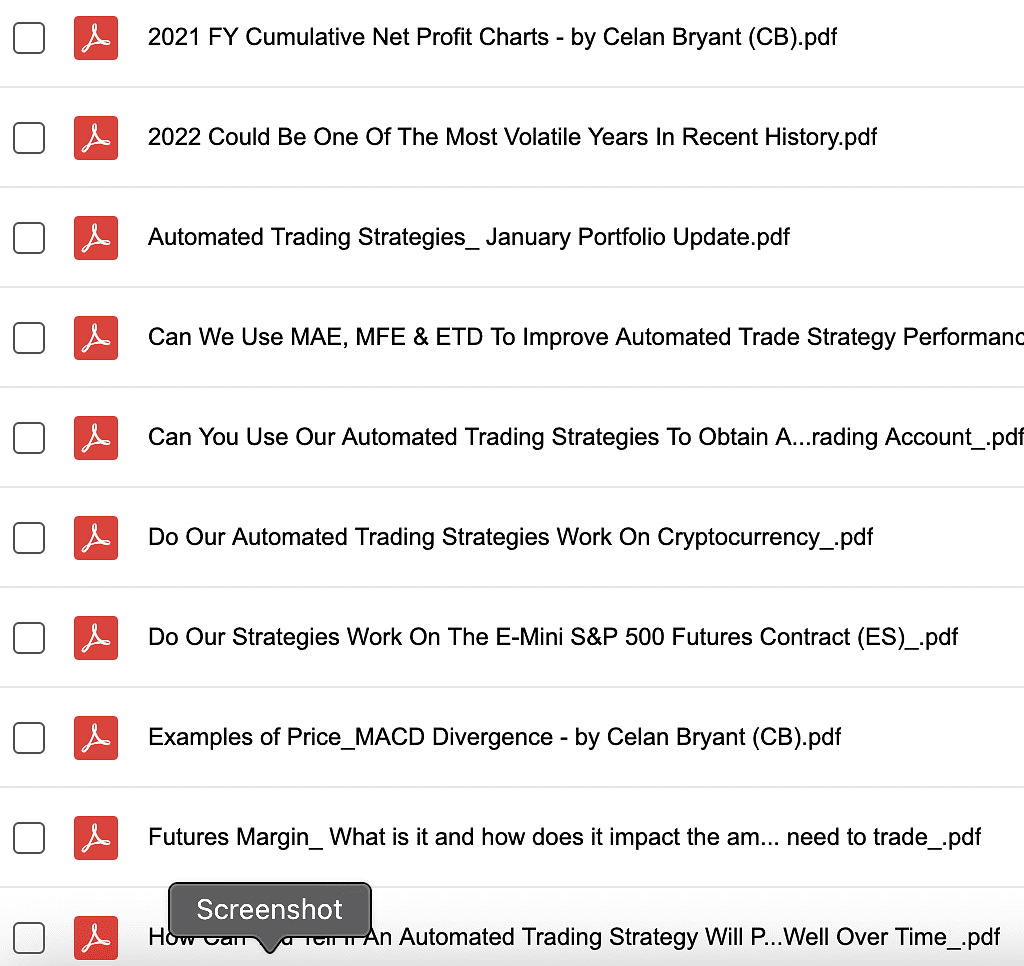Image resolution: width=1024 pixels, height=966 pixels.
Task: Select checkbox for E-Mini S&P 500 Futures file
Action: 29,638
